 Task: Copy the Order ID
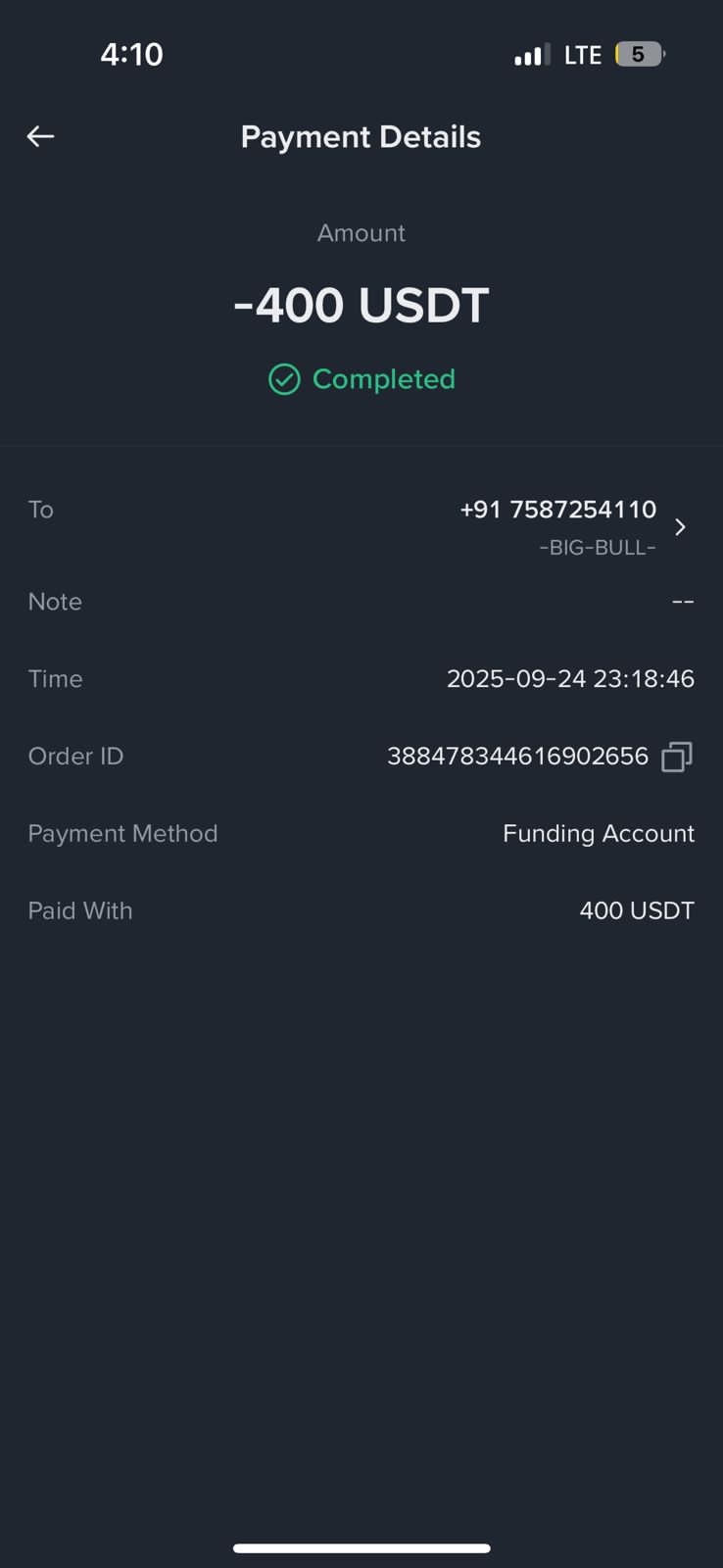677,757
